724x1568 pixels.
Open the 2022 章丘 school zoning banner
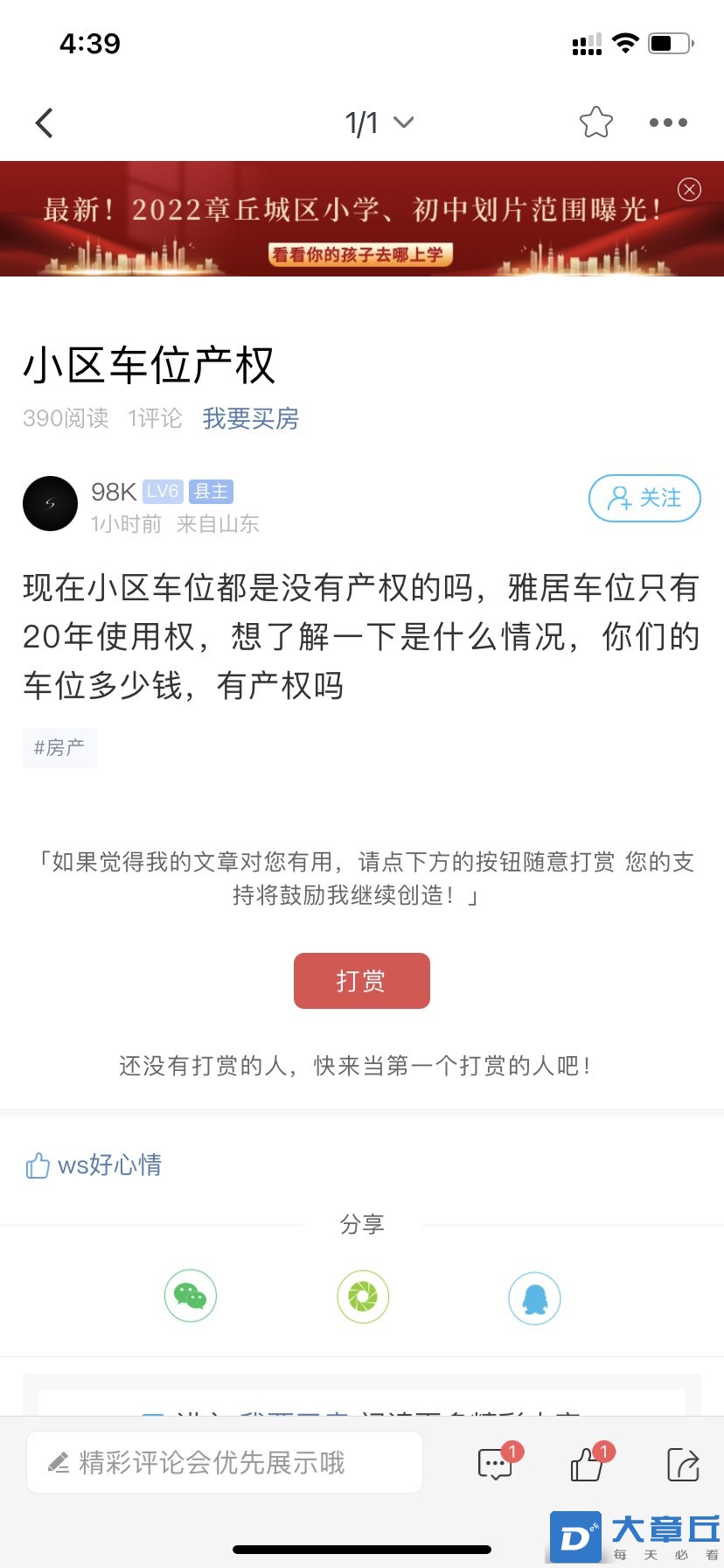[354, 223]
